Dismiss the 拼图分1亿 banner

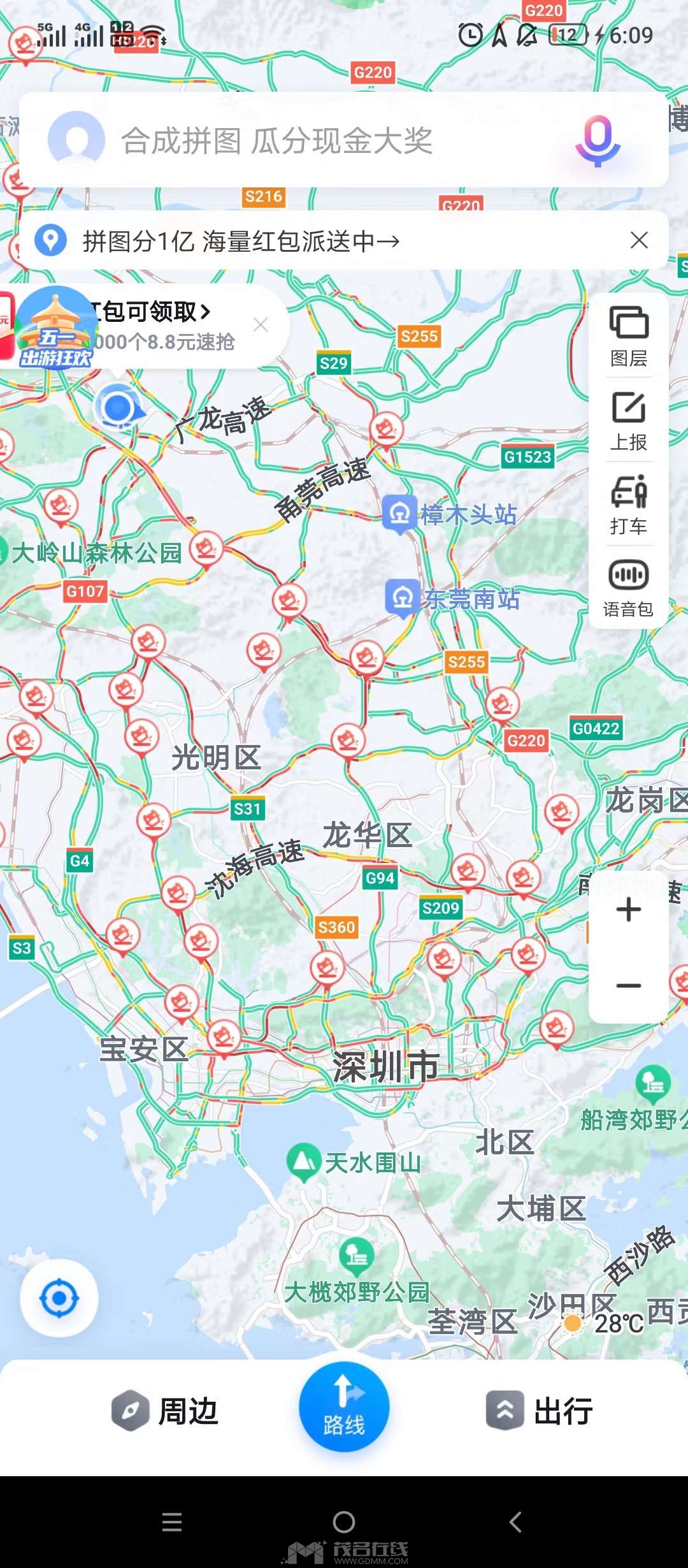[639, 240]
